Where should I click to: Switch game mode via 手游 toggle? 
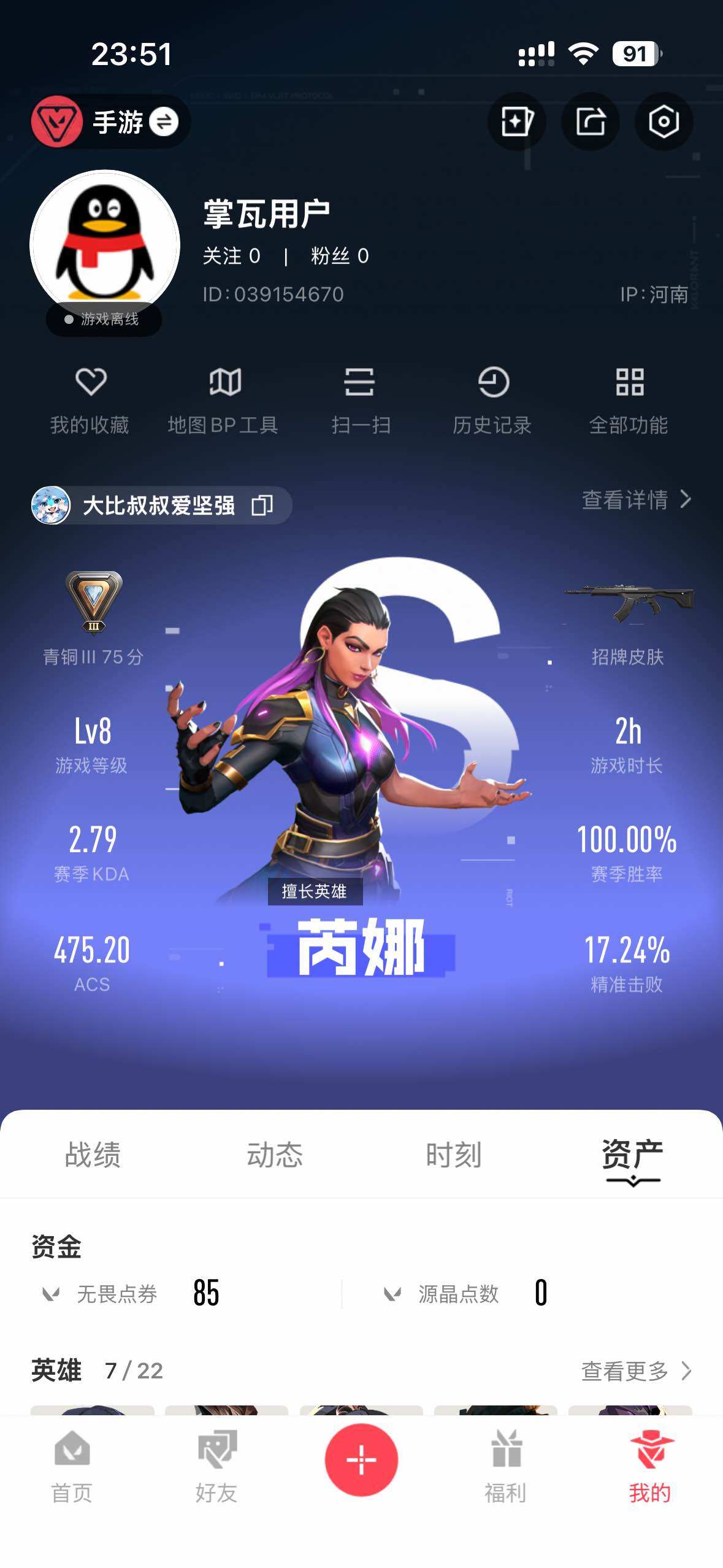[x=110, y=121]
